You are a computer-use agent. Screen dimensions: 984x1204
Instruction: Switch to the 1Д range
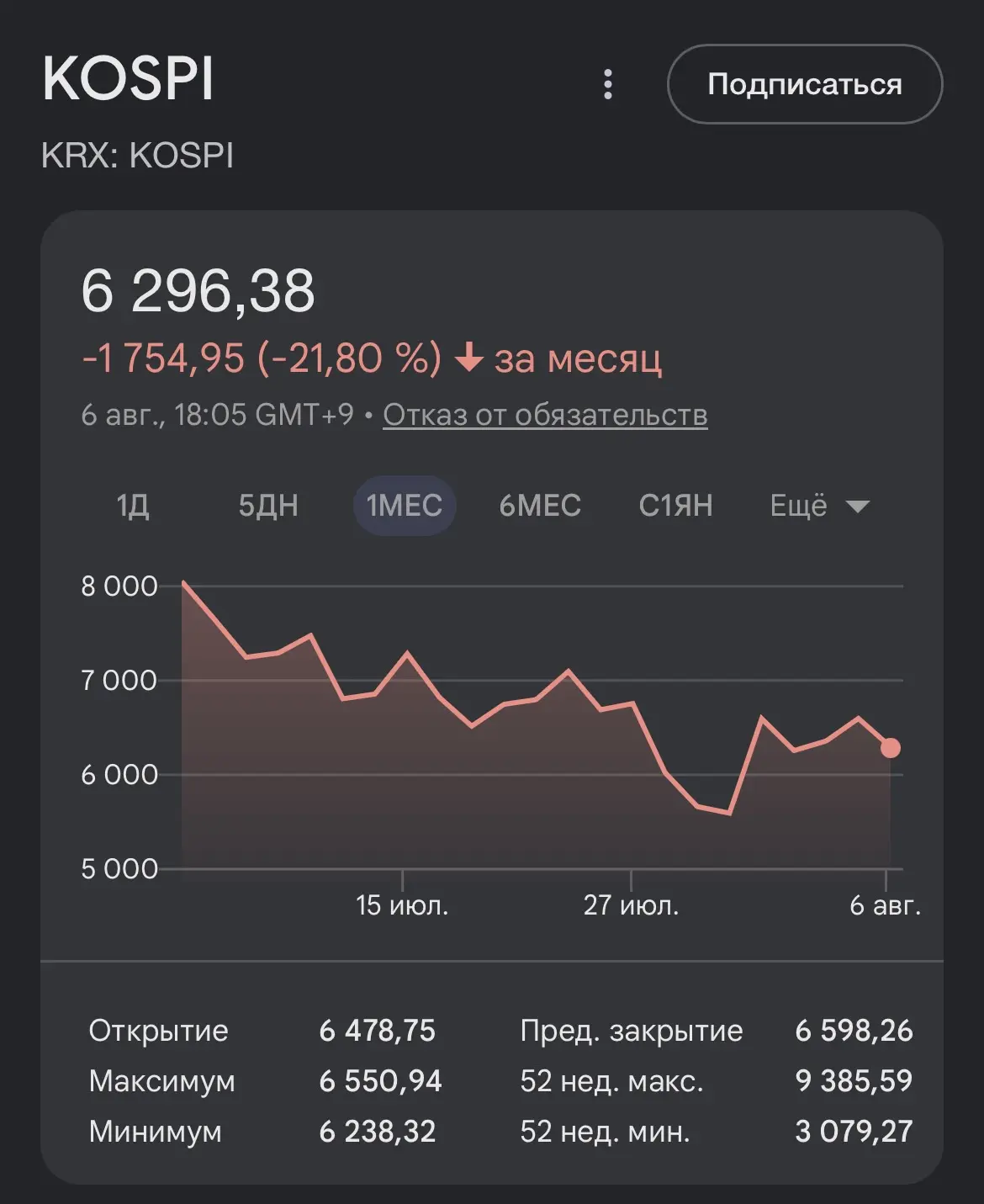coord(133,506)
